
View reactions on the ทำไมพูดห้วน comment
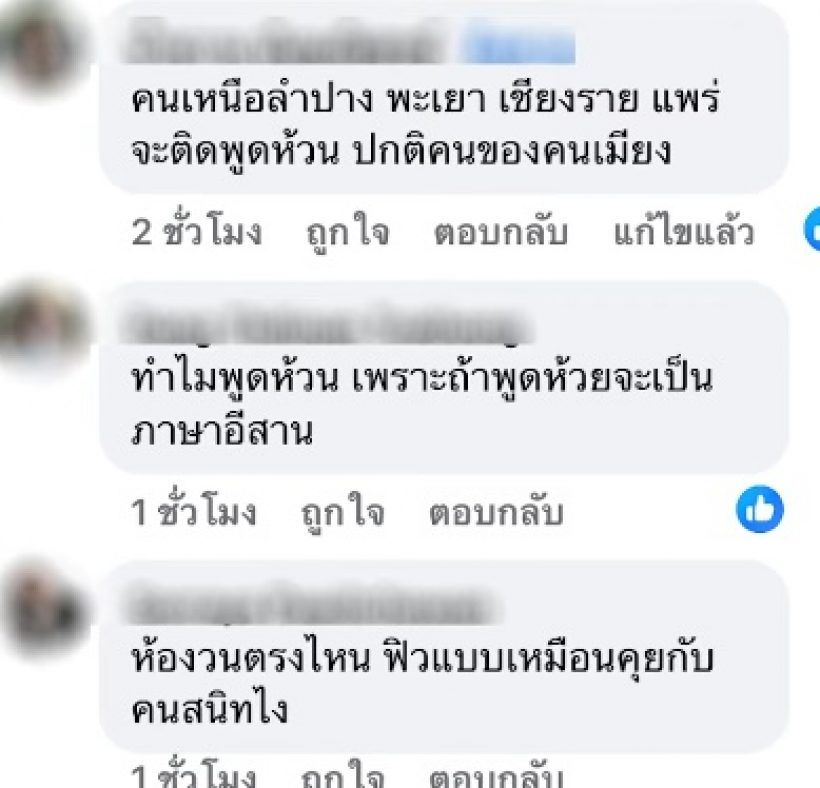760,509
